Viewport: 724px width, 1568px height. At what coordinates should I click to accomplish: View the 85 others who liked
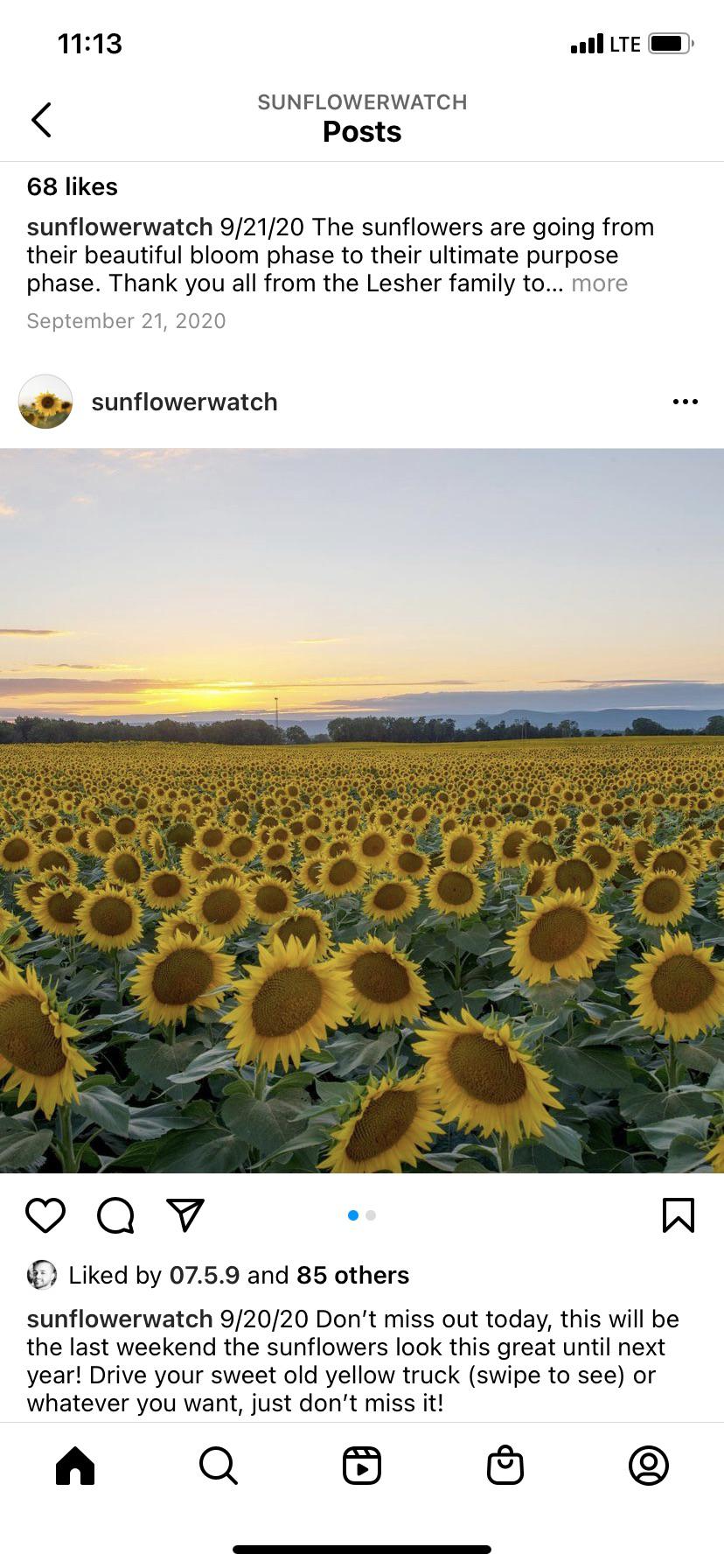click(352, 1275)
